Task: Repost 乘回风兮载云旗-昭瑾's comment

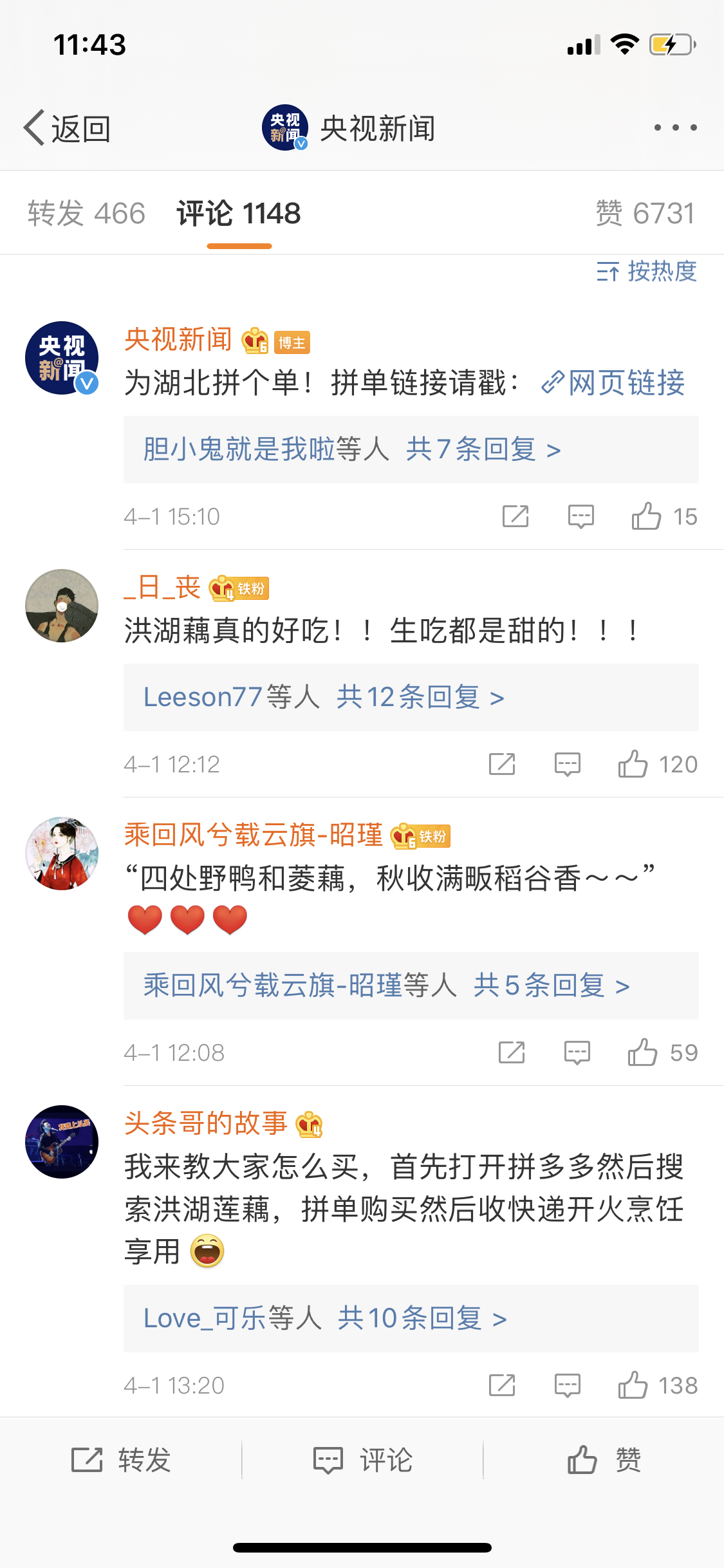Action: 512,1052
